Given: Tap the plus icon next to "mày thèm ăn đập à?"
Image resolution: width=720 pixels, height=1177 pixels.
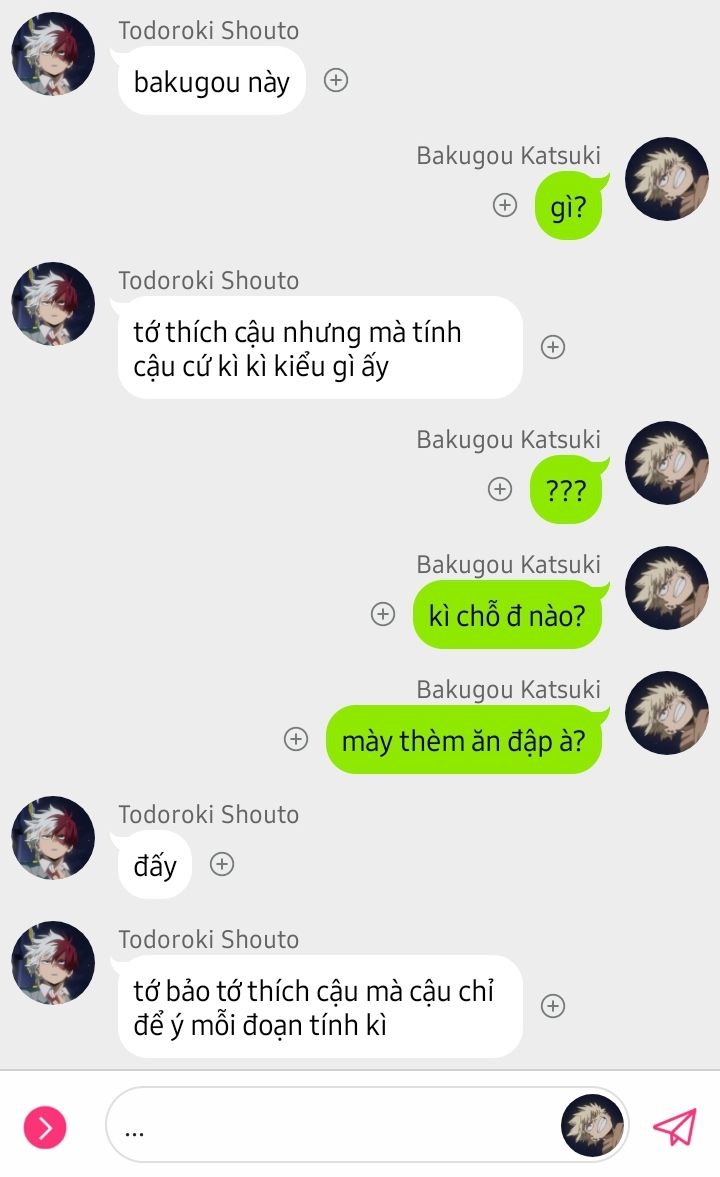Looking at the screenshot, I should [296, 739].
